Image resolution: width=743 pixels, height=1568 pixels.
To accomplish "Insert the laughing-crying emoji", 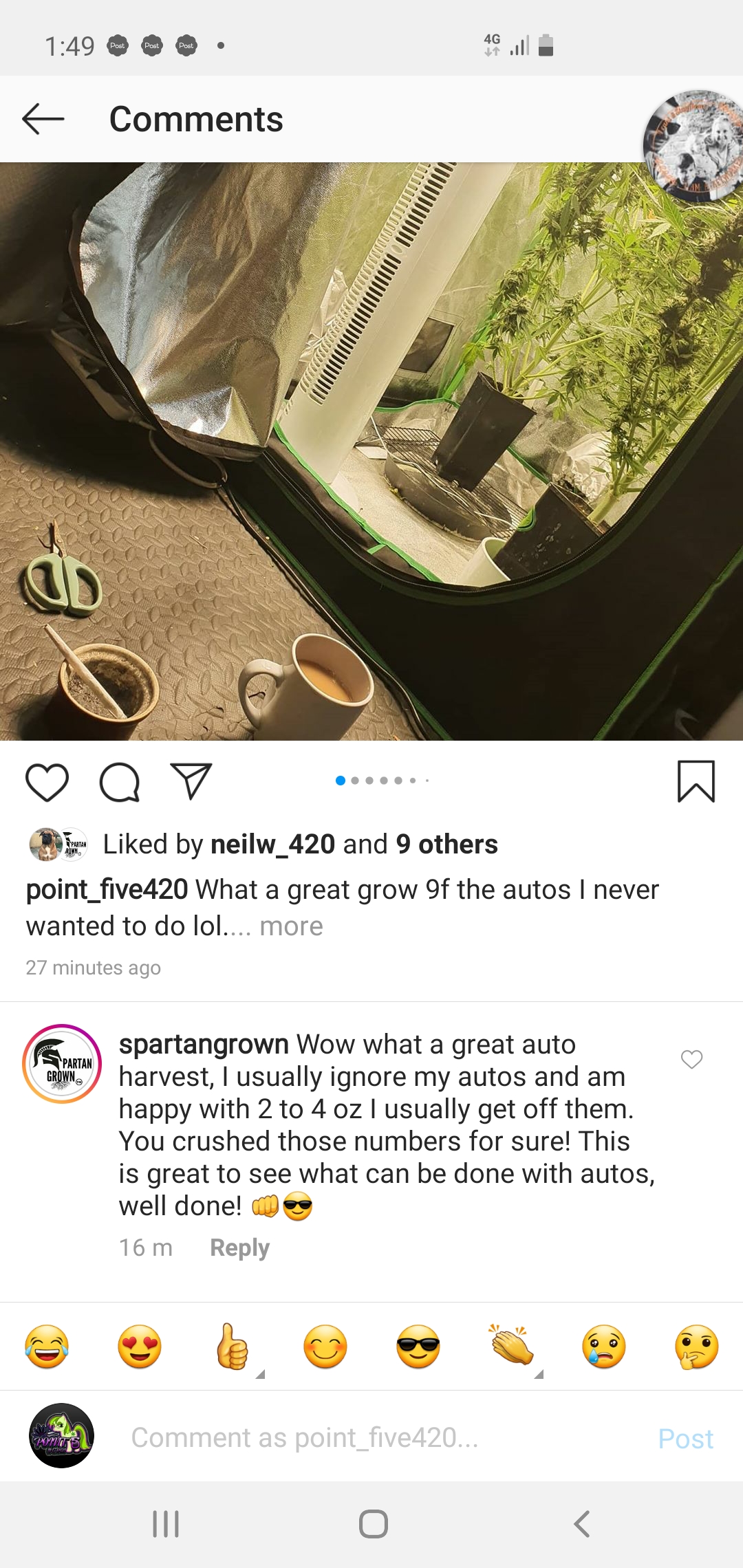I will (47, 1347).
